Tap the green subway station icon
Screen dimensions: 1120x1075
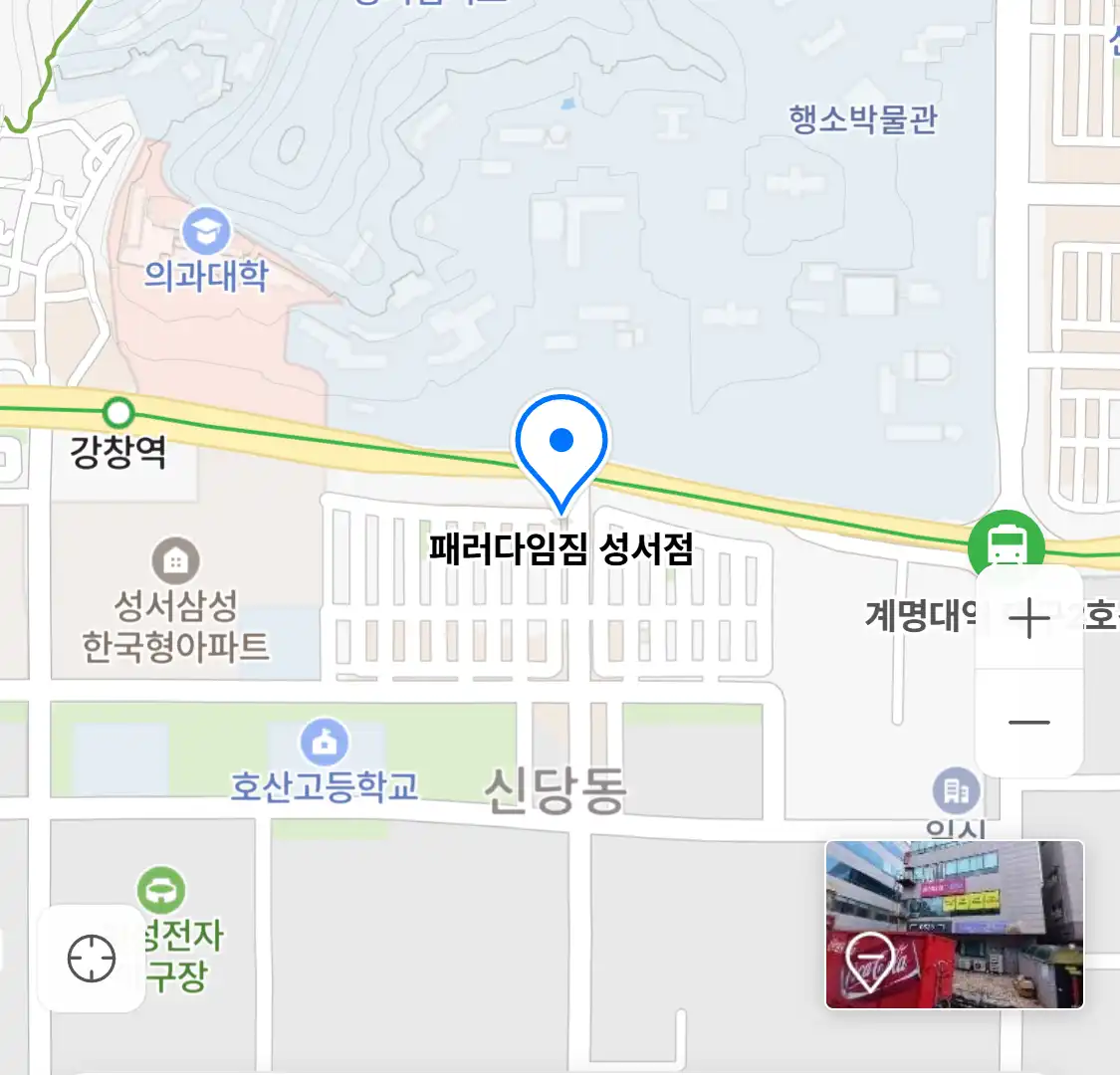click(x=1006, y=542)
